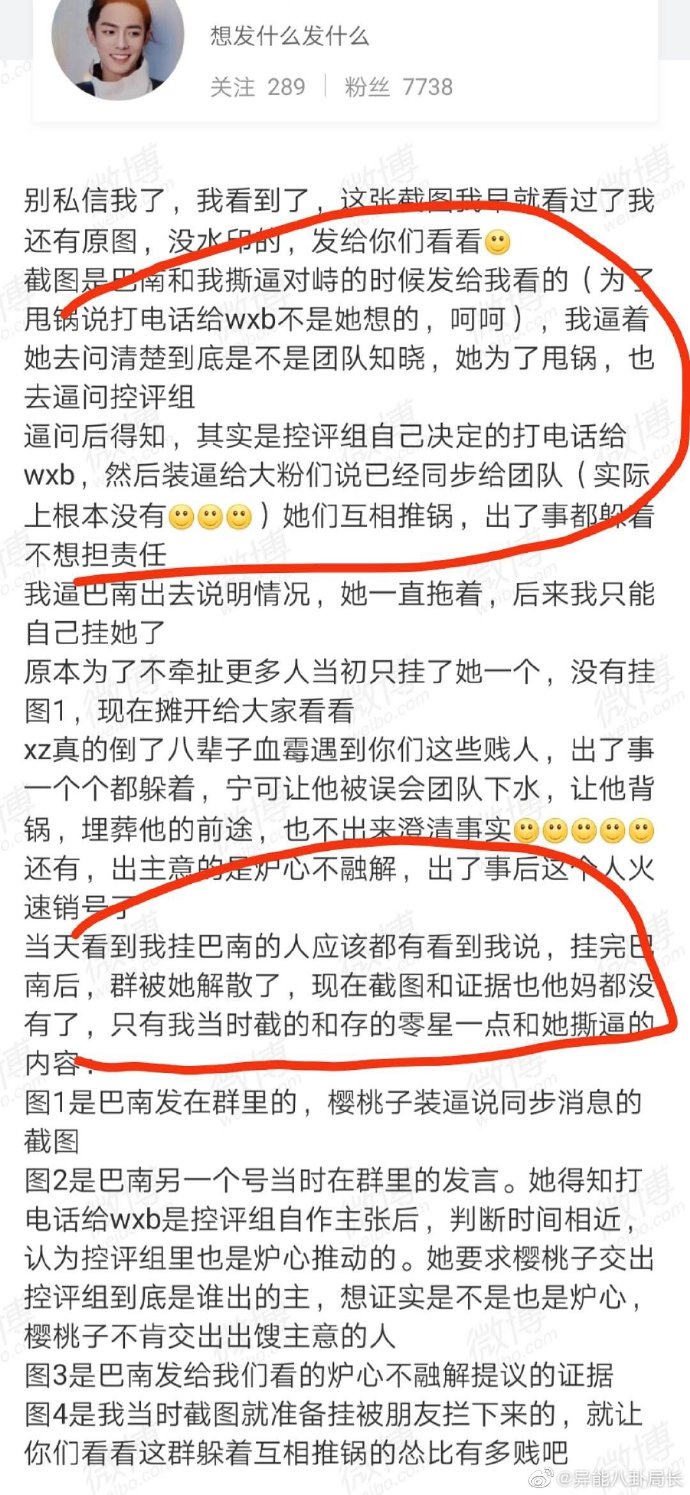The width and height of the screenshot is (690, 1495).
Task: View the 粉丝 7738 followers list
Action: coord(398,87)
